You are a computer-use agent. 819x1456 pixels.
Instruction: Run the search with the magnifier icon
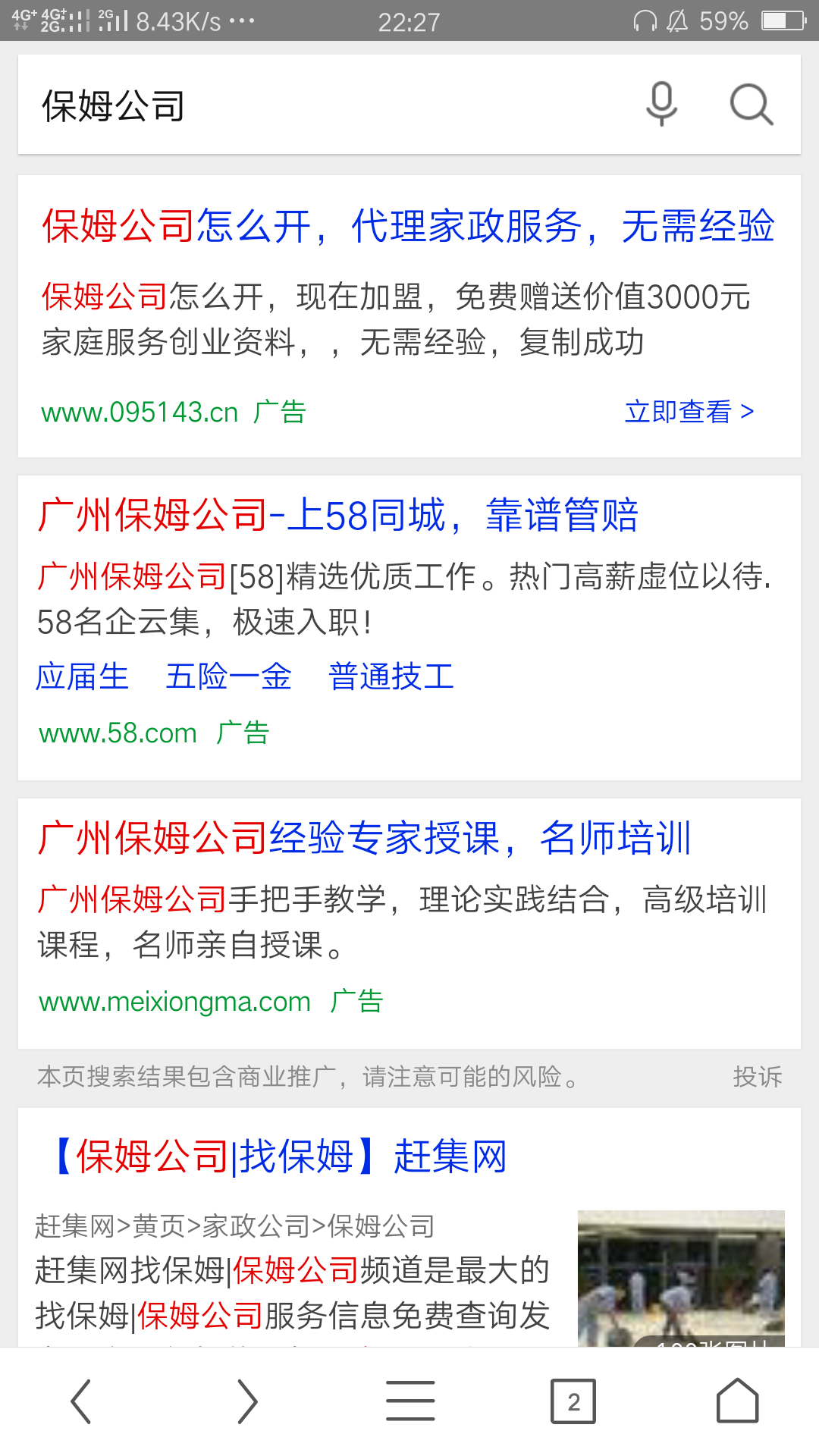pyautogui.click(x=751, y=104)
